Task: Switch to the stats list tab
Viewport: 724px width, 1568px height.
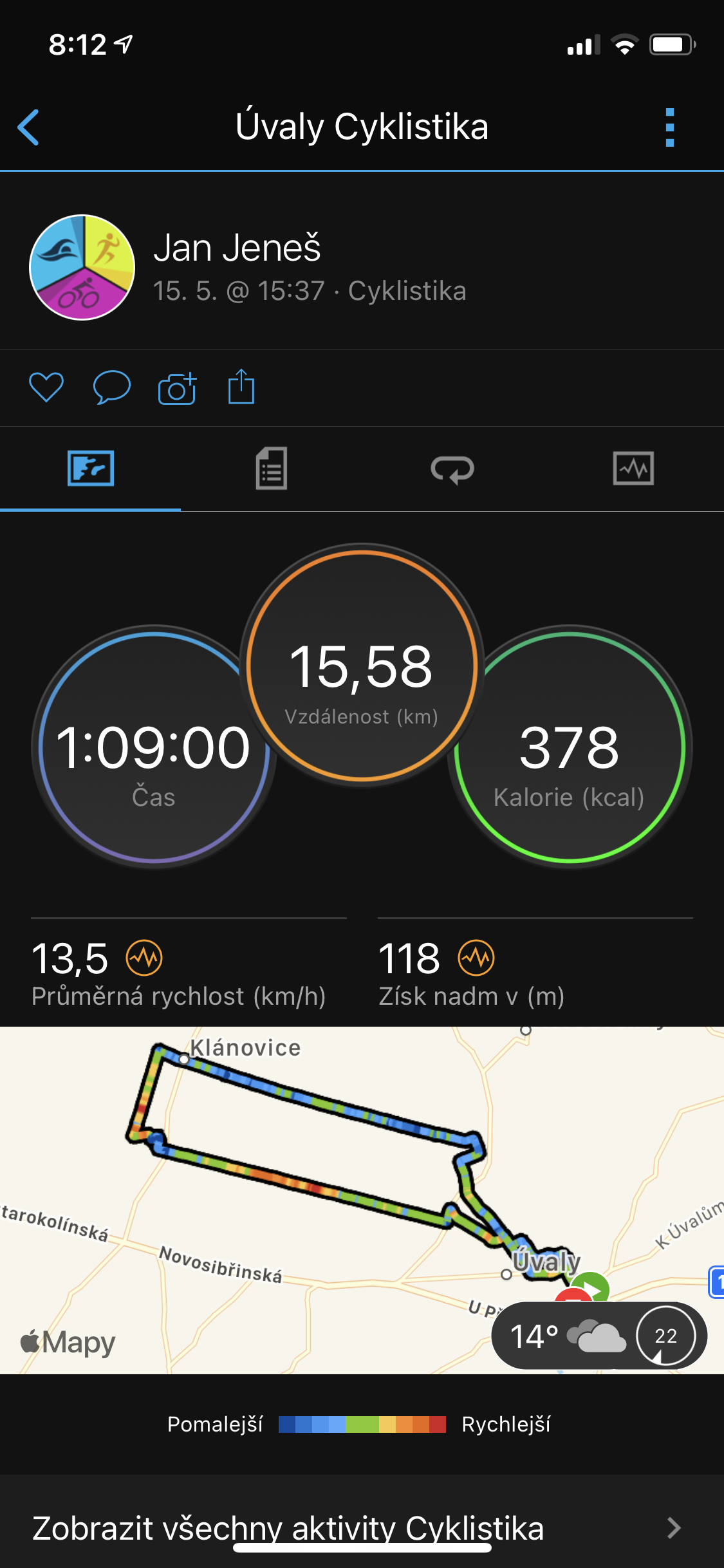Action: pyautogui.click(x=272, y=469)
